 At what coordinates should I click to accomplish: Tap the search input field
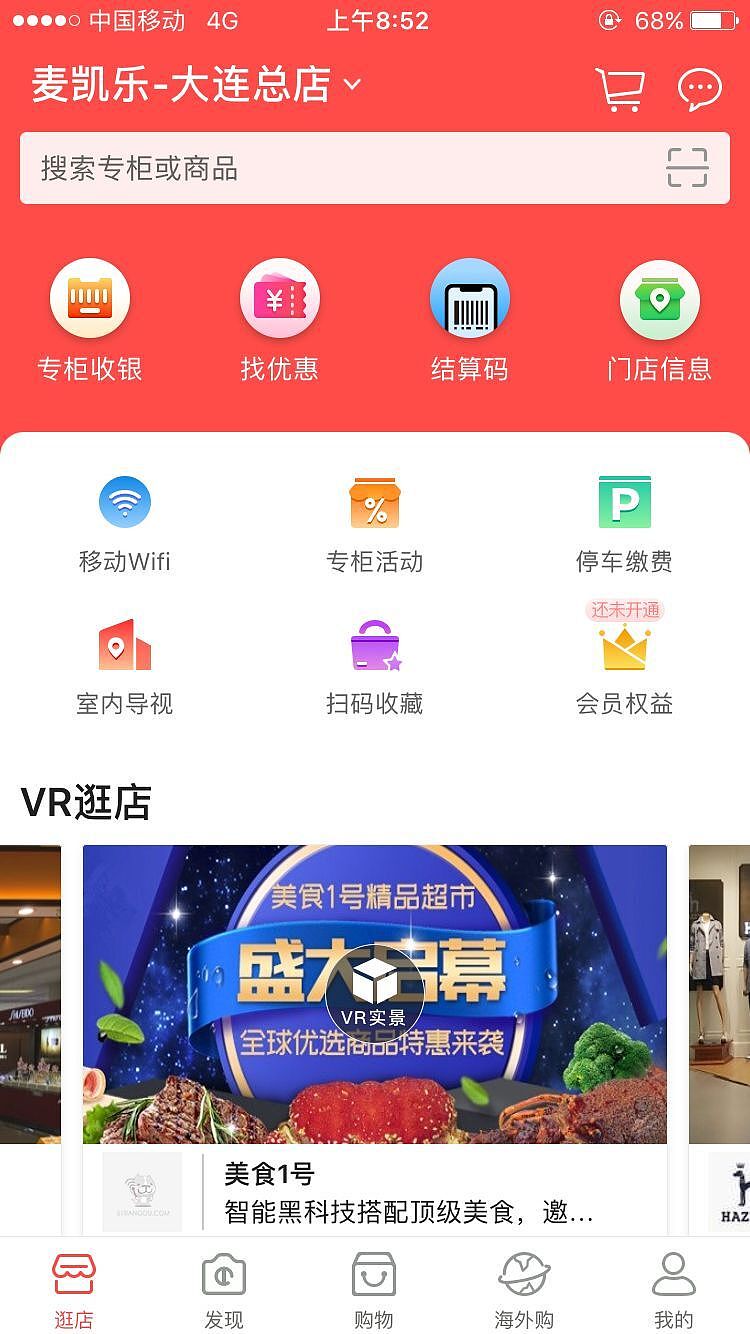(x=300, y=168)
